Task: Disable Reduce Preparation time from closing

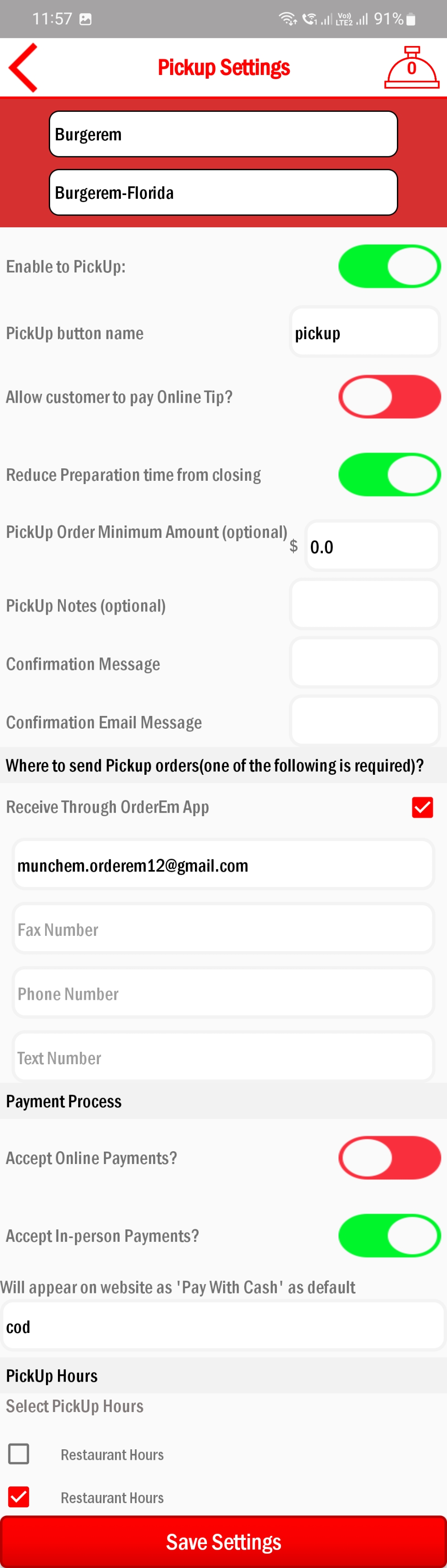Action: point(389,474)
